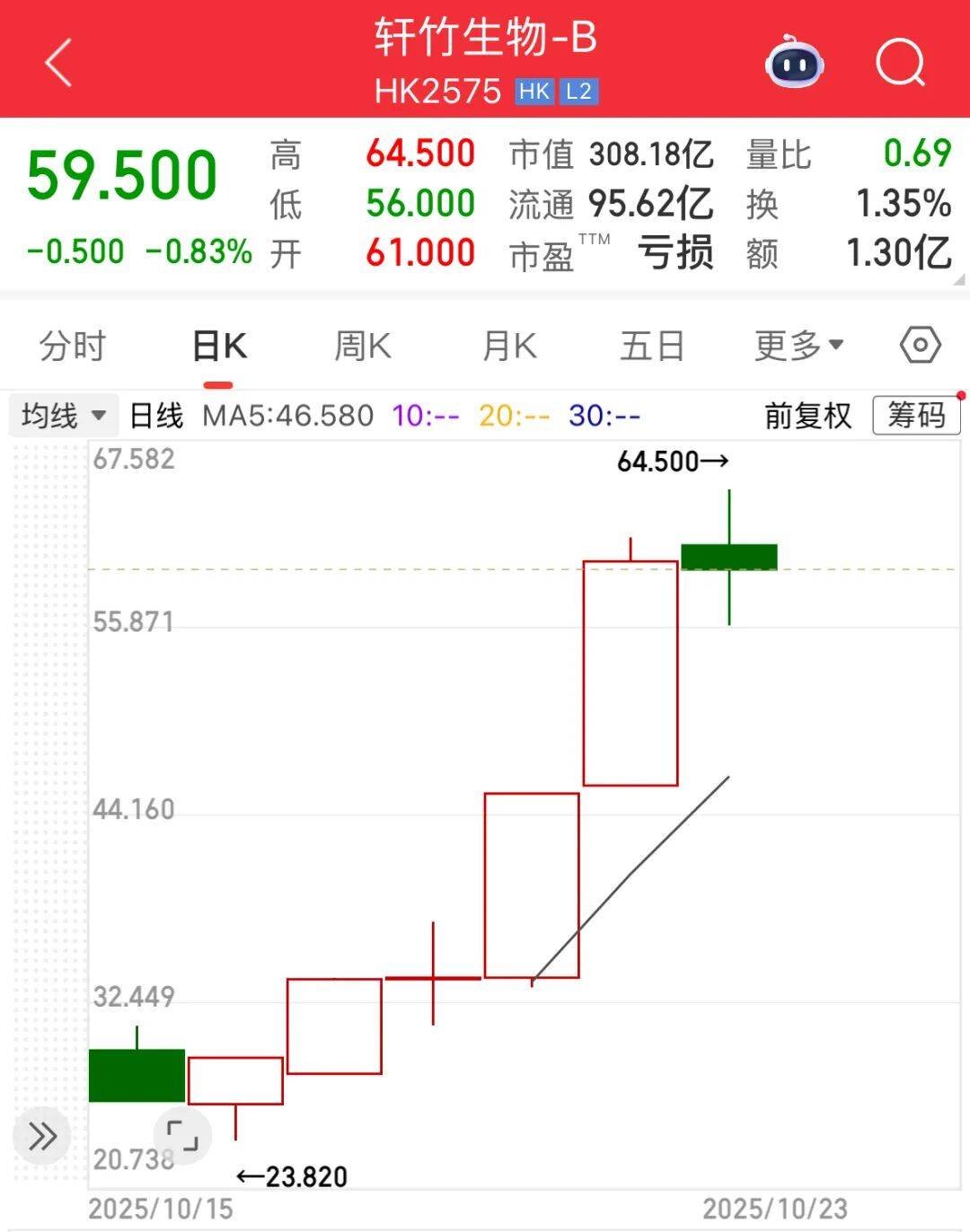970x1232 pixels.
Task: Open the 均线 indicator dropdown
Action: pos(63,416)
